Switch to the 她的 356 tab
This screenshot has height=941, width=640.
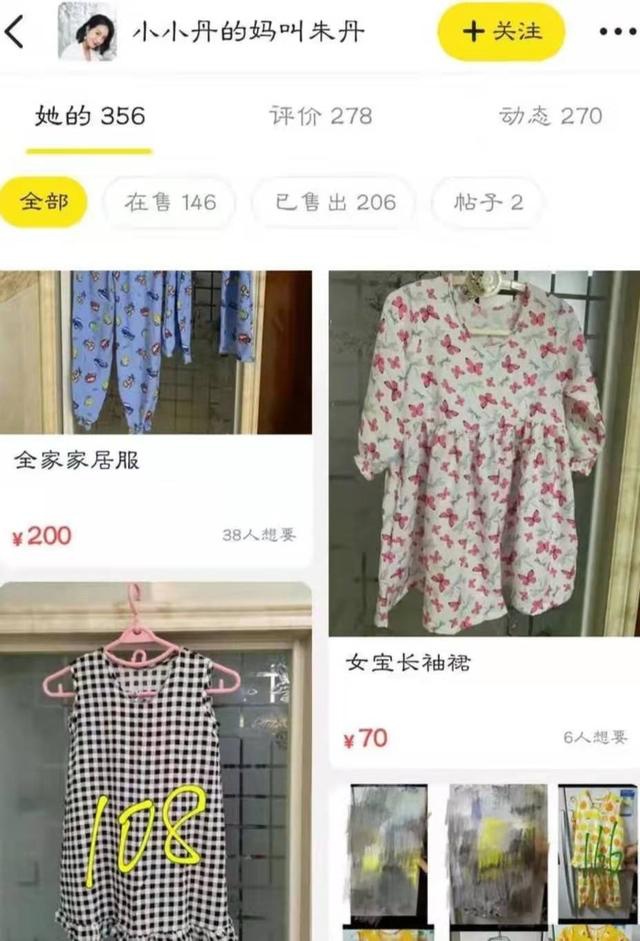click(89, 116)
